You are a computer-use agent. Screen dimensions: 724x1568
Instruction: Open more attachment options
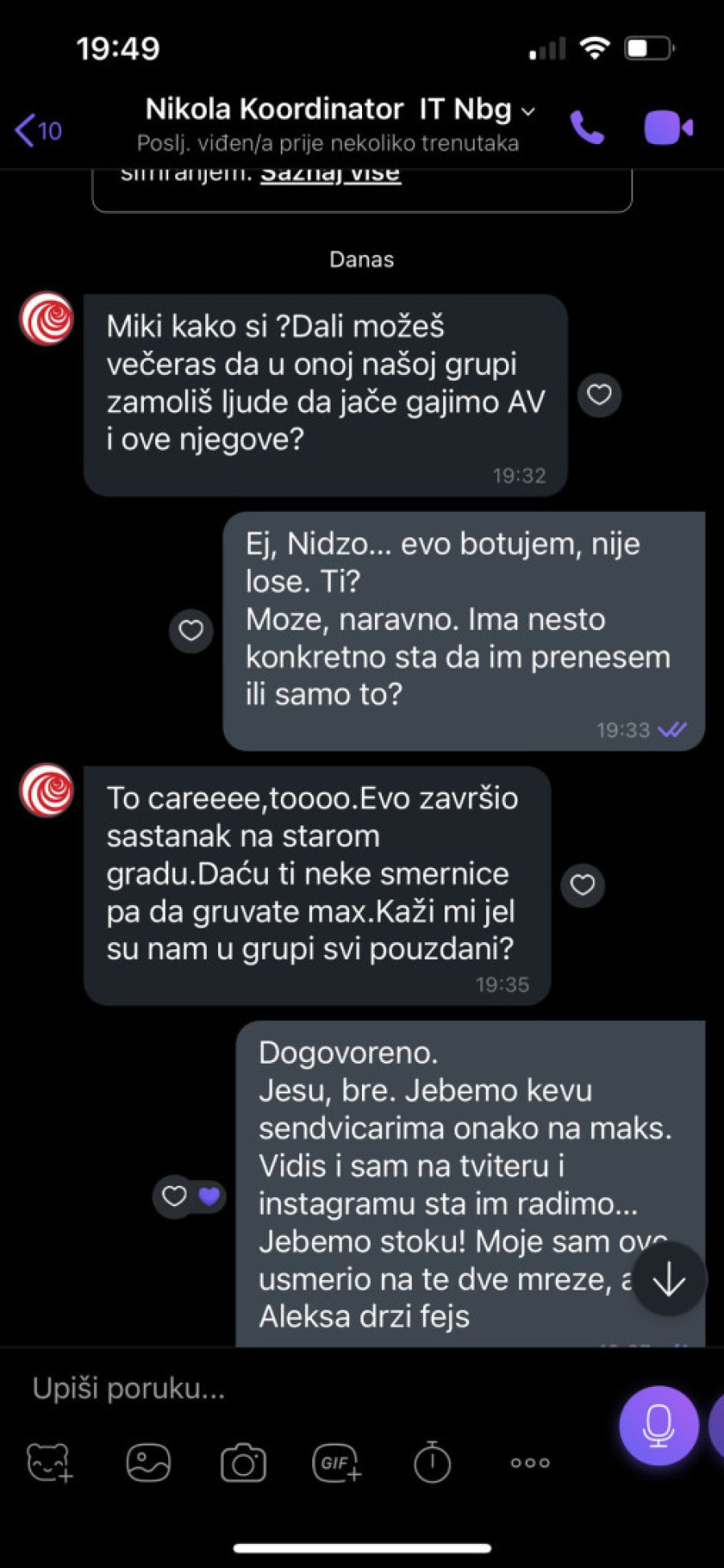(x=530, y=1463)
